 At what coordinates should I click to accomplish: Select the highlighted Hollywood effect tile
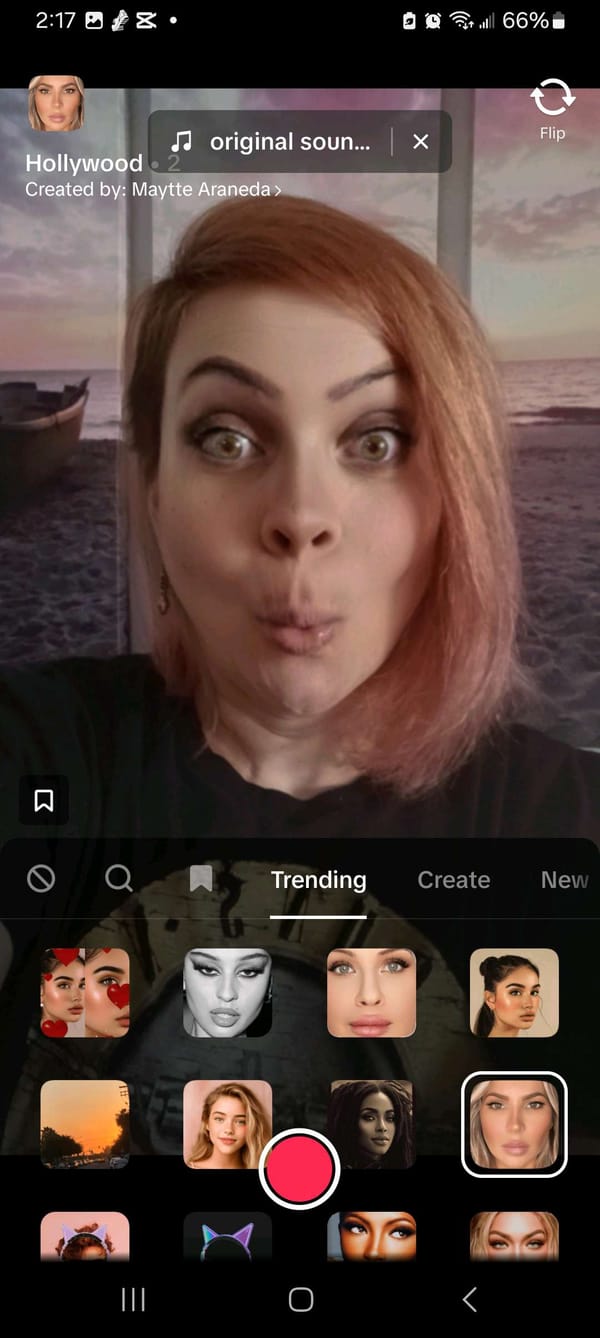[x=514, y=1123]
